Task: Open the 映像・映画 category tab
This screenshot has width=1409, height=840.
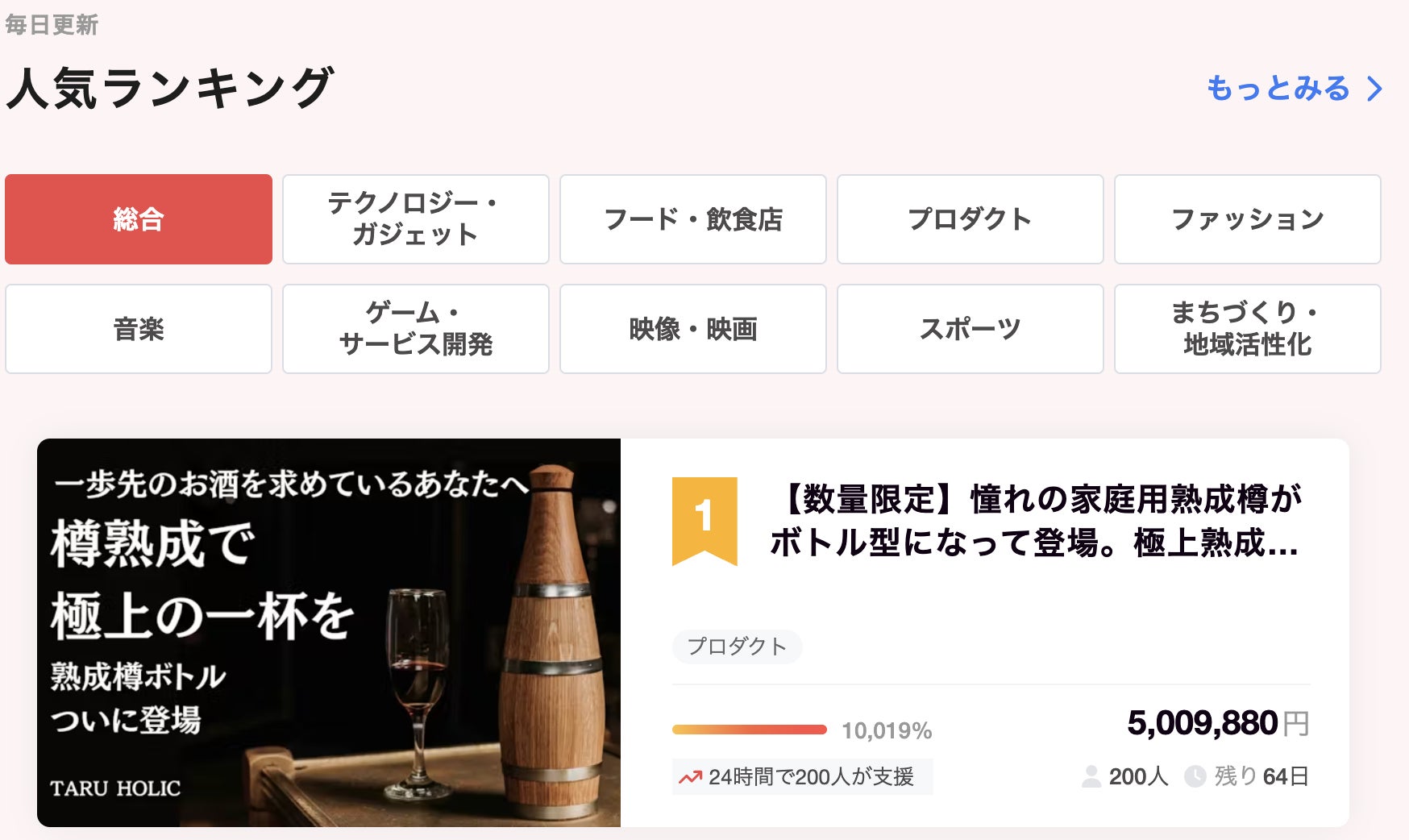Action: (692, 329)
